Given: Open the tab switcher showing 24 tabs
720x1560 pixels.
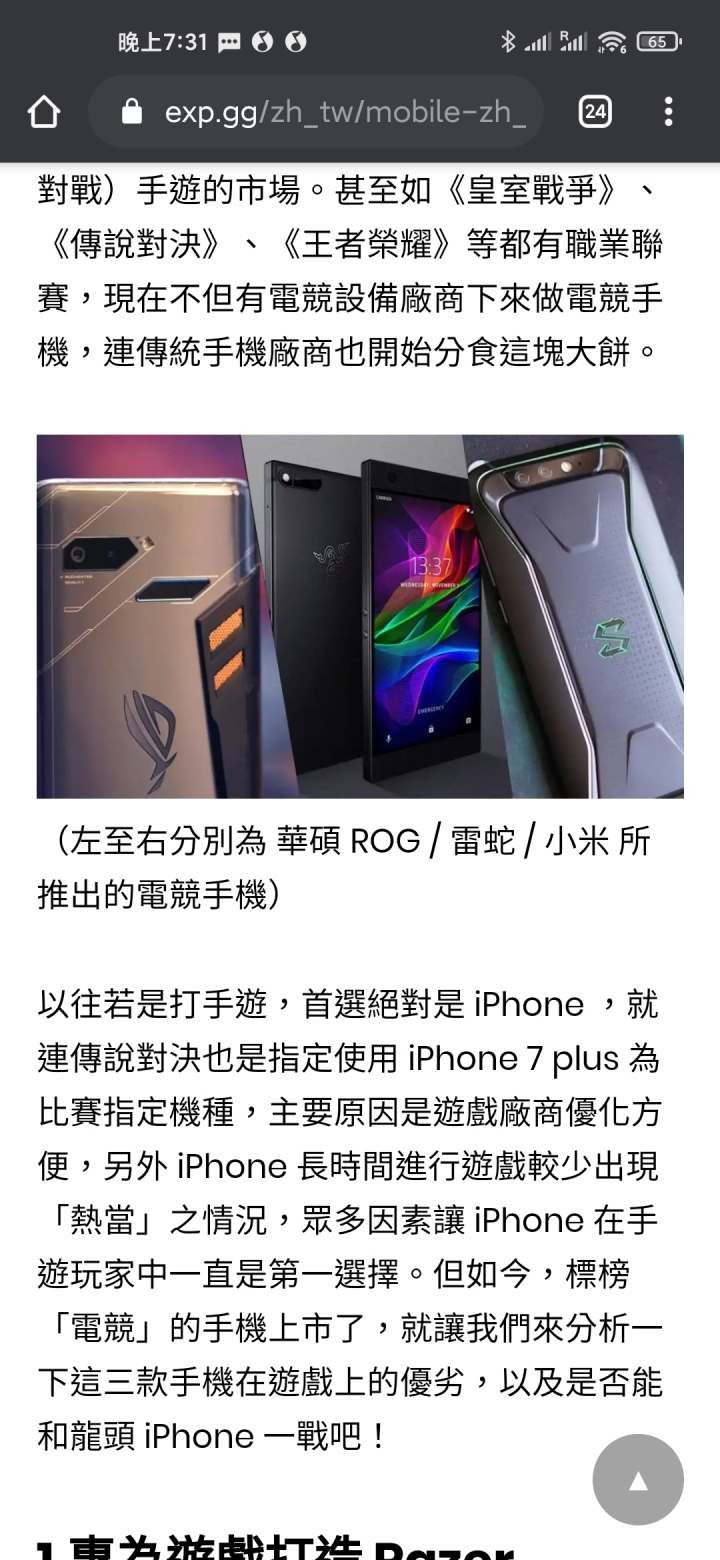Looking at the screenshot, I should point(595,112).
